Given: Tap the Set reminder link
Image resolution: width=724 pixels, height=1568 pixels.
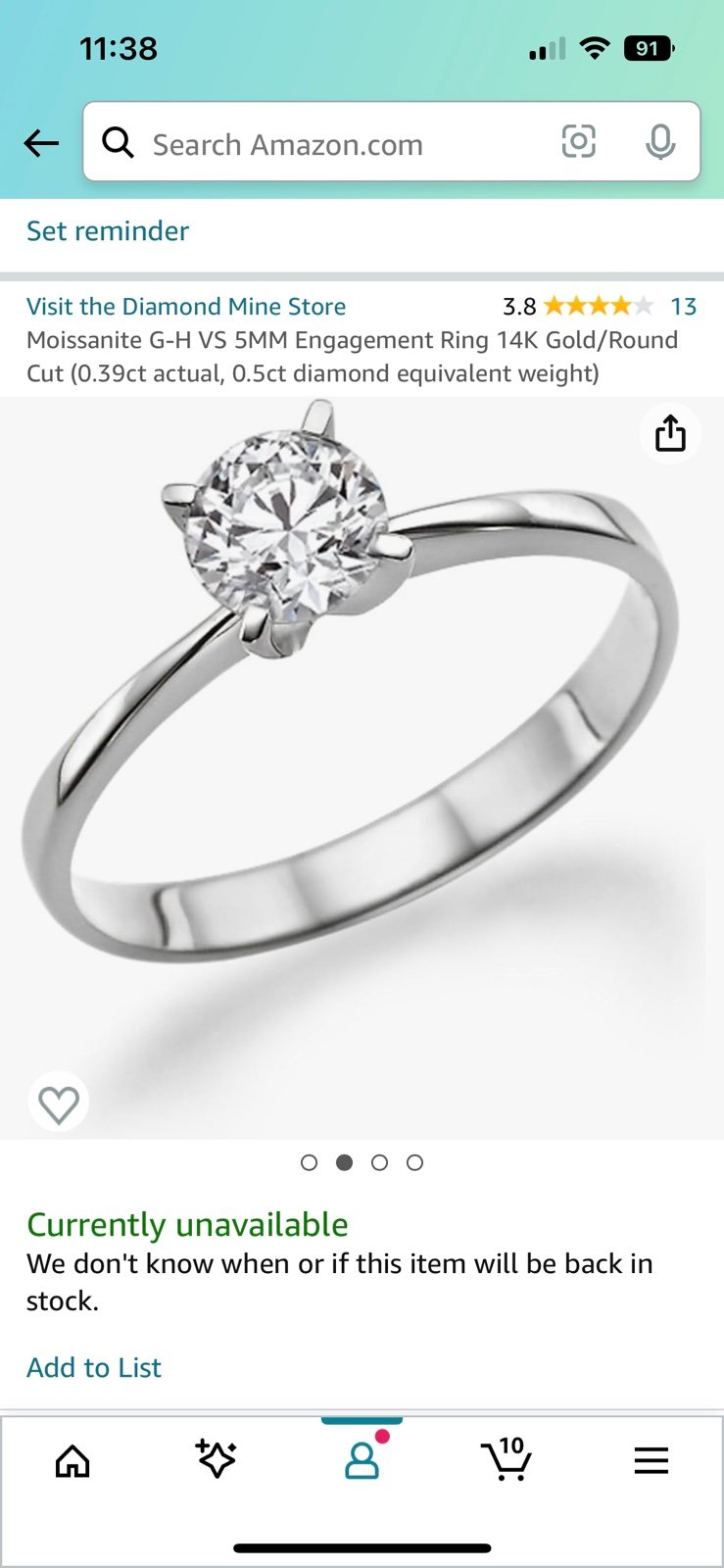Looking at the screenshot, I should coord(108,231).
